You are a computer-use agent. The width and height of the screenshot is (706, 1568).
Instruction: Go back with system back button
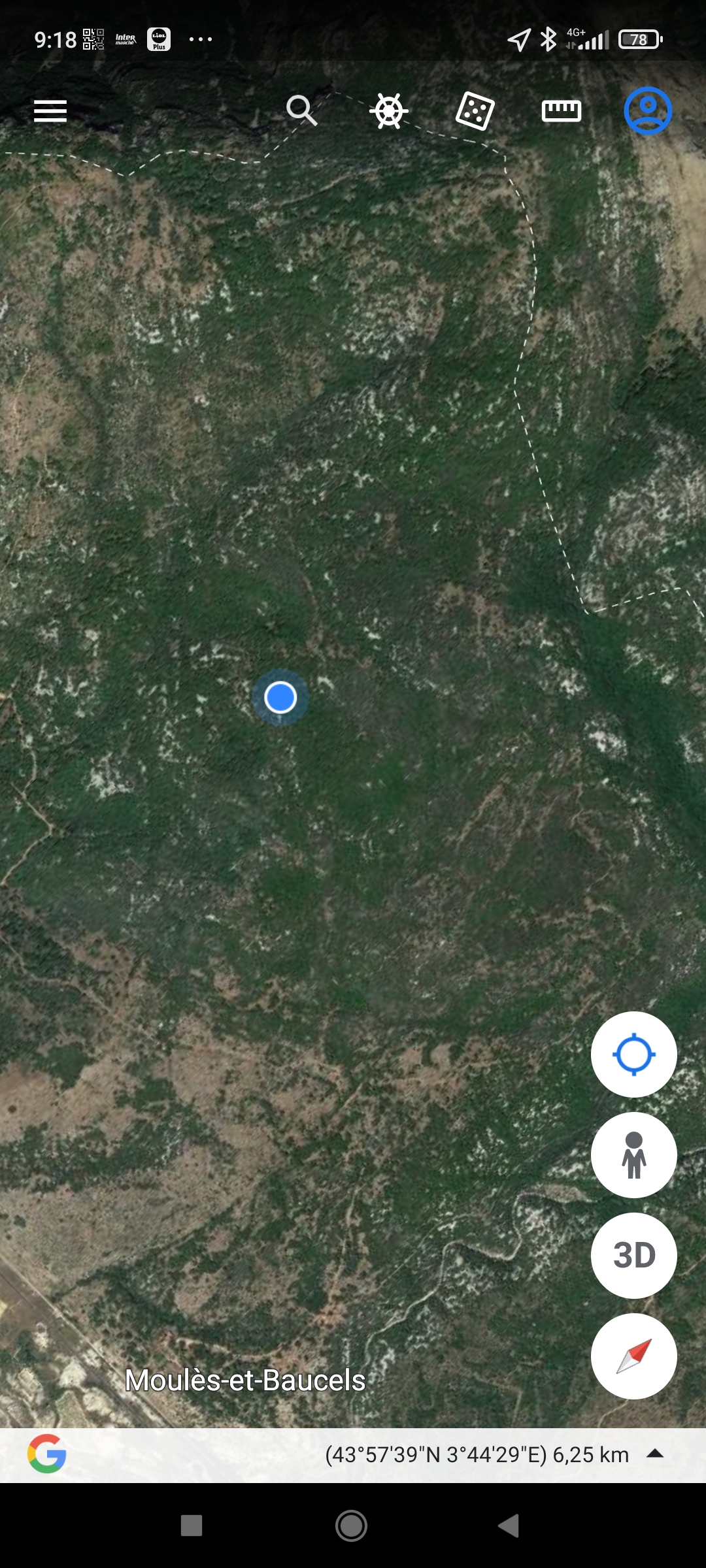509,1526
